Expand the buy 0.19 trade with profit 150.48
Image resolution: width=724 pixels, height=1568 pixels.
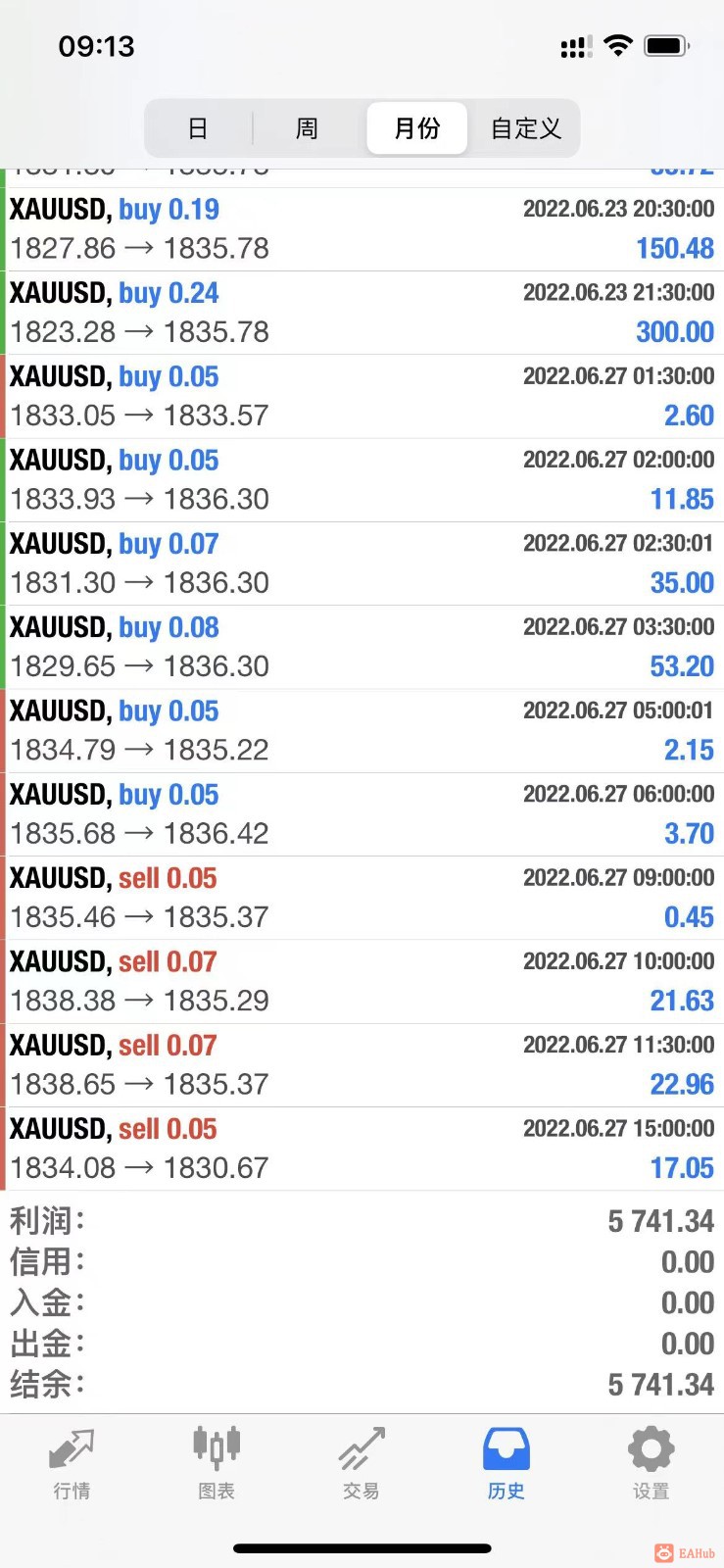[362, 229]
